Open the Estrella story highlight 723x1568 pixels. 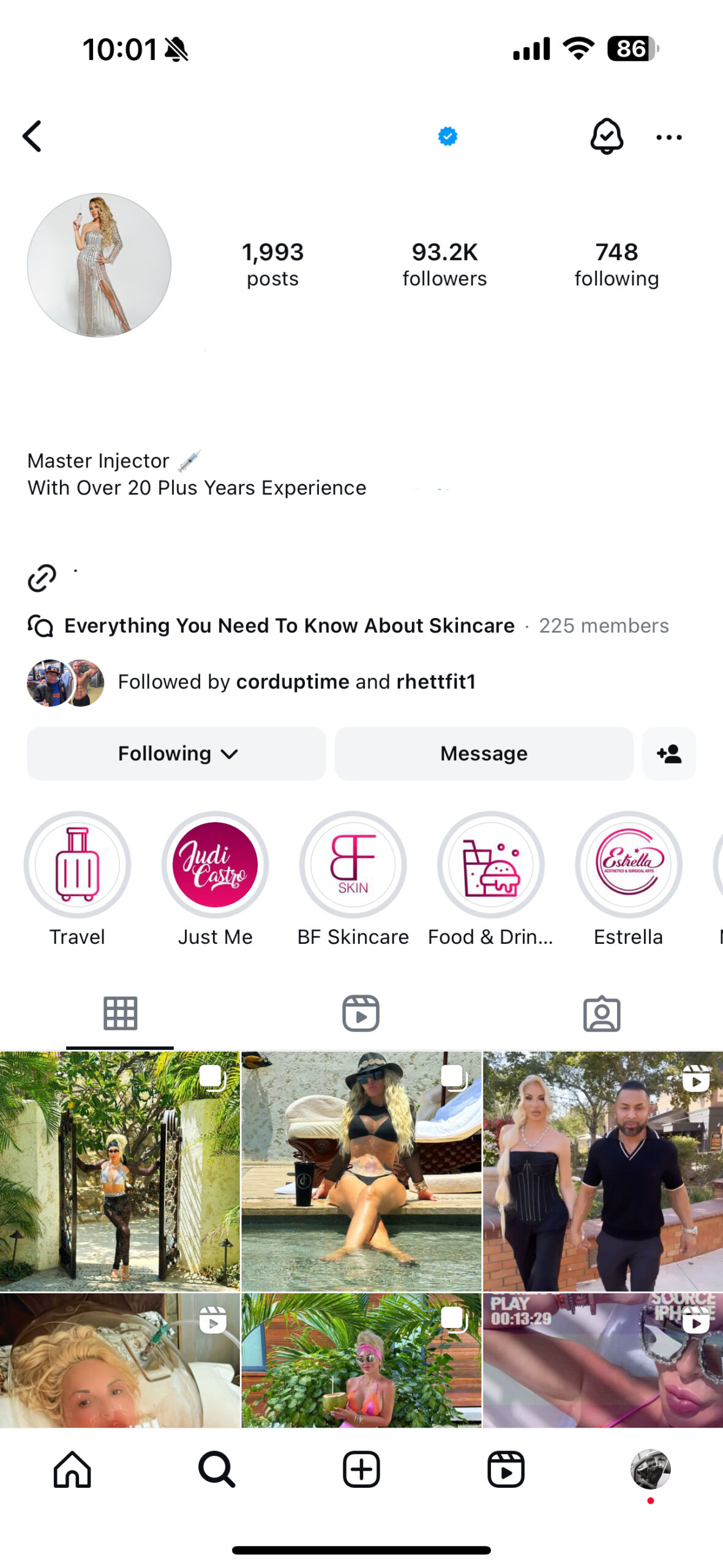(x=628, y=865)
